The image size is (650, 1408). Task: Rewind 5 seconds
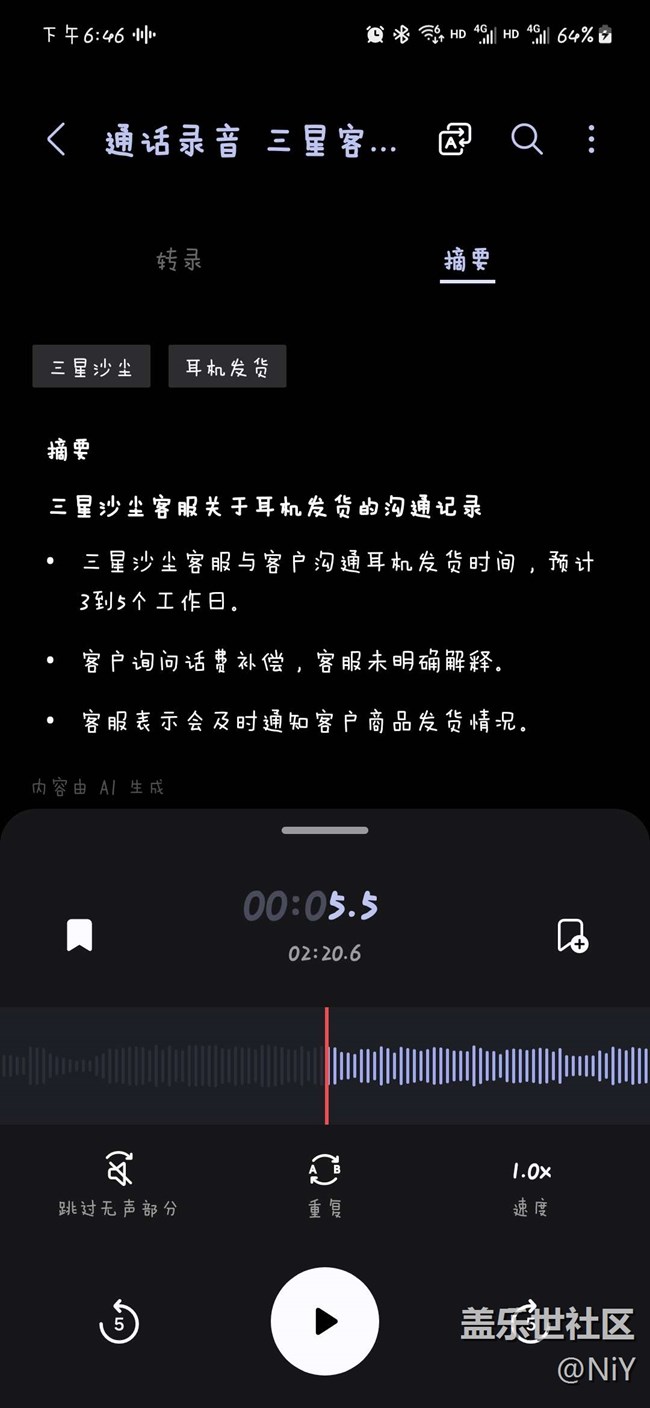[x=119, y=1322]
